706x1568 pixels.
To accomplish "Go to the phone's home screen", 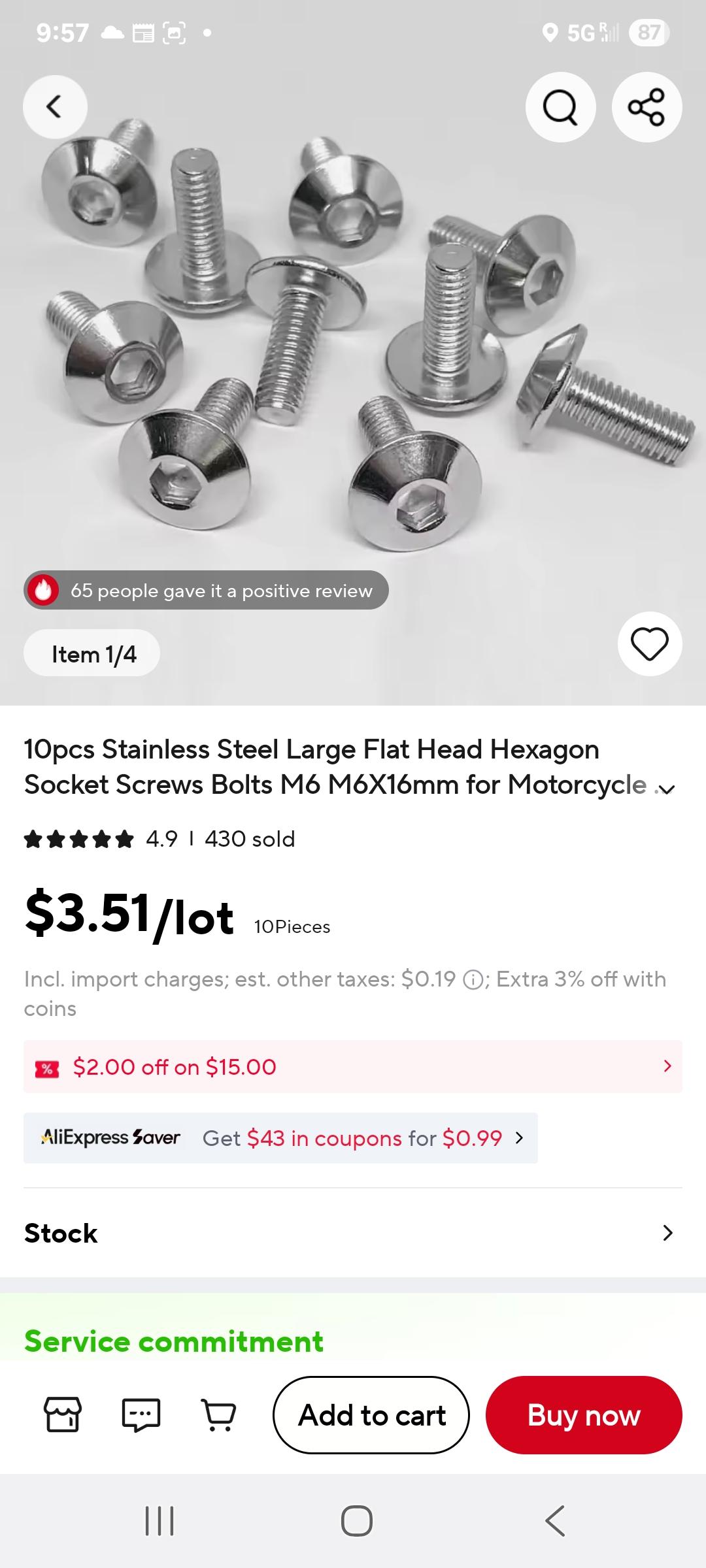I will tap(357, 1521).
